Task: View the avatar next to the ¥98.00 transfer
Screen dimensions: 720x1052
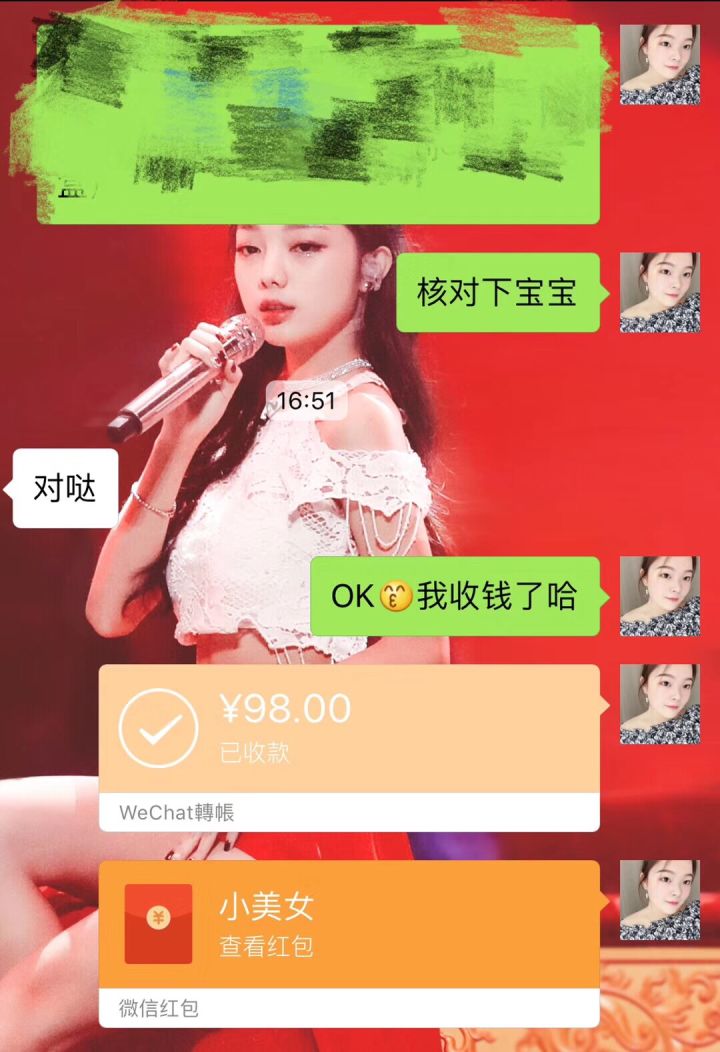Action: tap(659, 704)
